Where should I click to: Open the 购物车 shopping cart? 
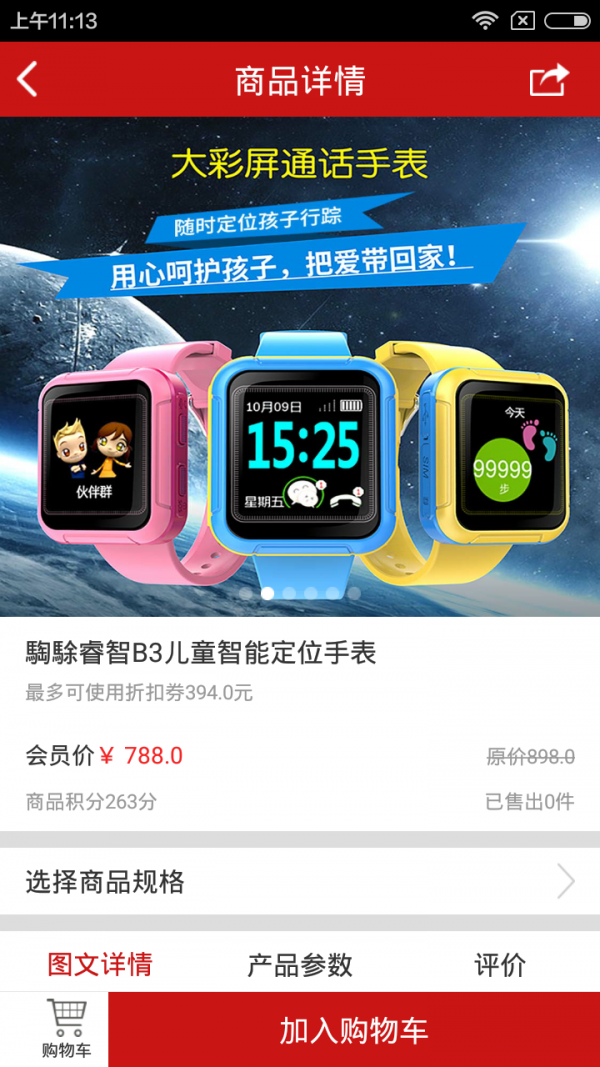click(66, 1029)
